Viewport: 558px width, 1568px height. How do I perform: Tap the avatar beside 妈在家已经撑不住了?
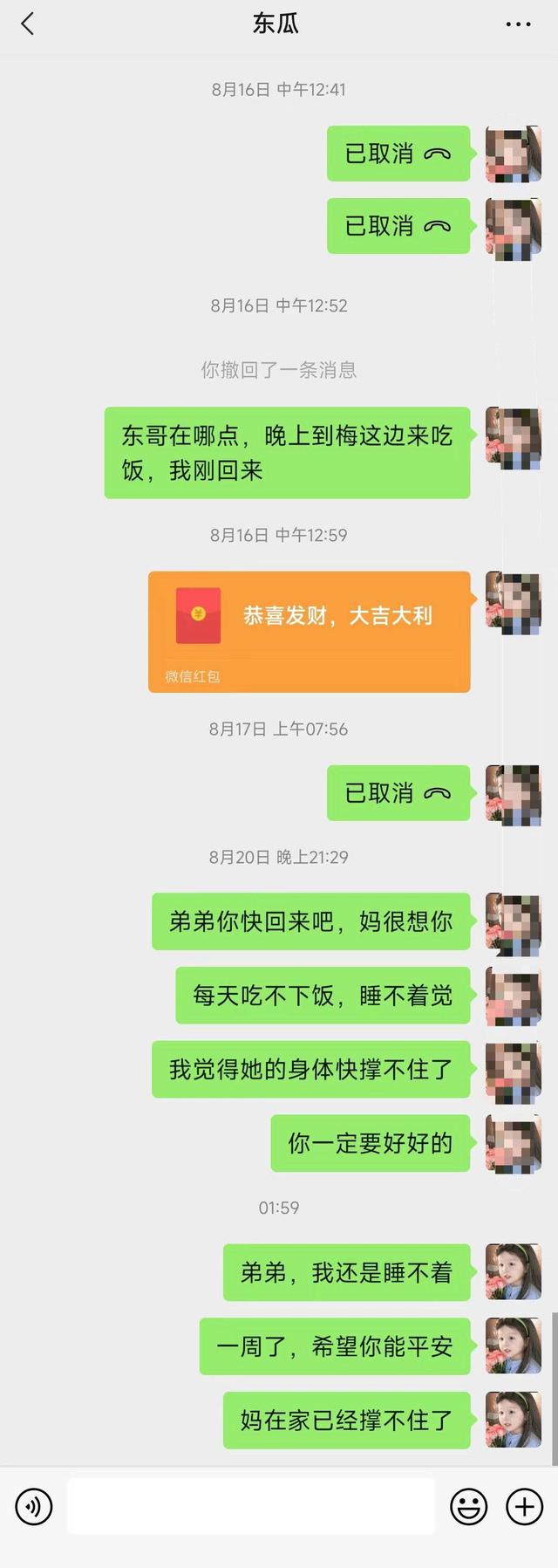click(514, 1420)
